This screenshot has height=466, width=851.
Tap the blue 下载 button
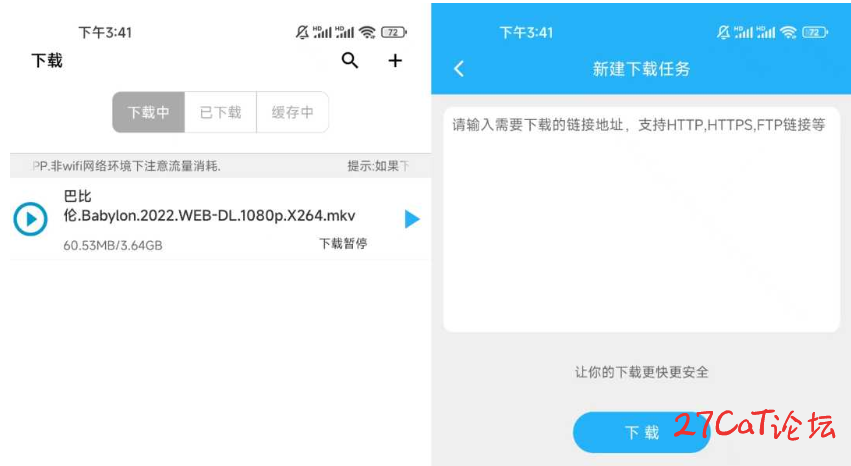click(641, 432)
